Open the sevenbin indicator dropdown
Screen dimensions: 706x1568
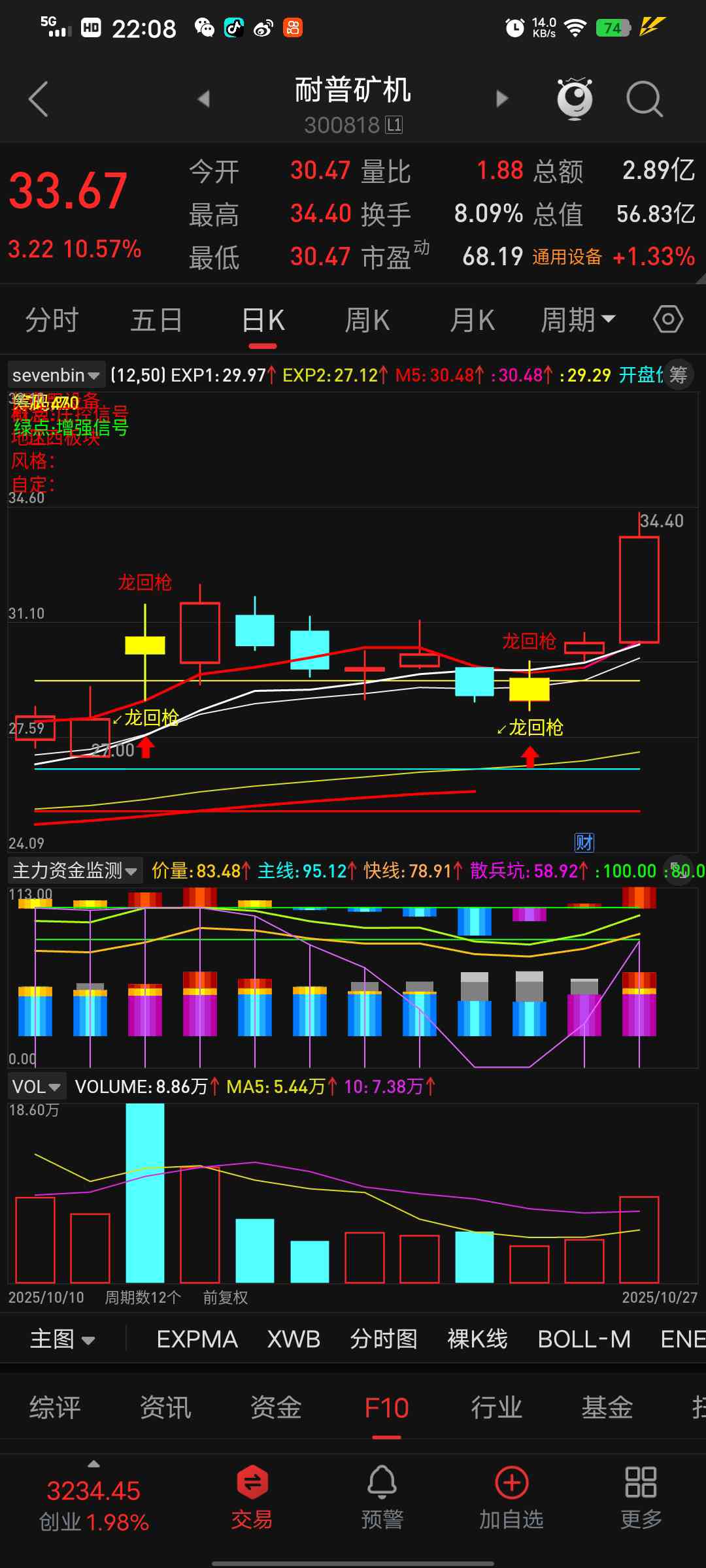[x=56, y=375]
